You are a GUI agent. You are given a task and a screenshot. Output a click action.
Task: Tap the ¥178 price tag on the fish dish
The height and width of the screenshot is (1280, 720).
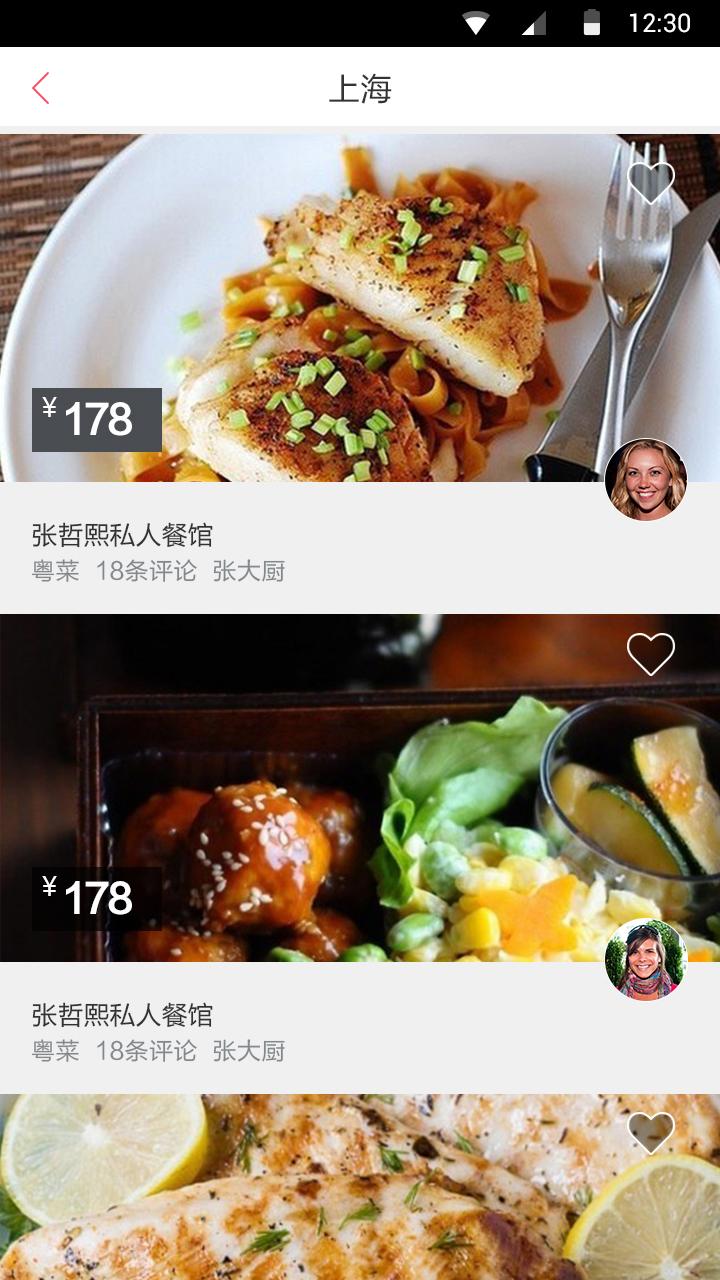point(95,418)
